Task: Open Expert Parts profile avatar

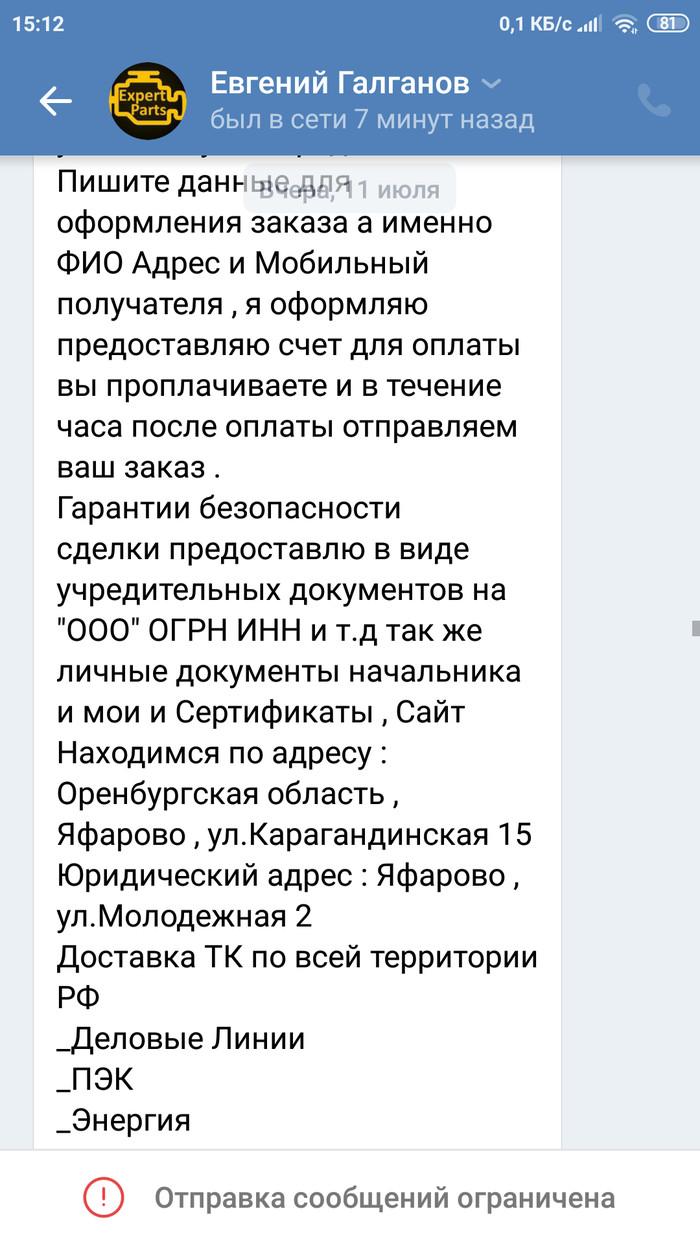Action: pos(147,101)
